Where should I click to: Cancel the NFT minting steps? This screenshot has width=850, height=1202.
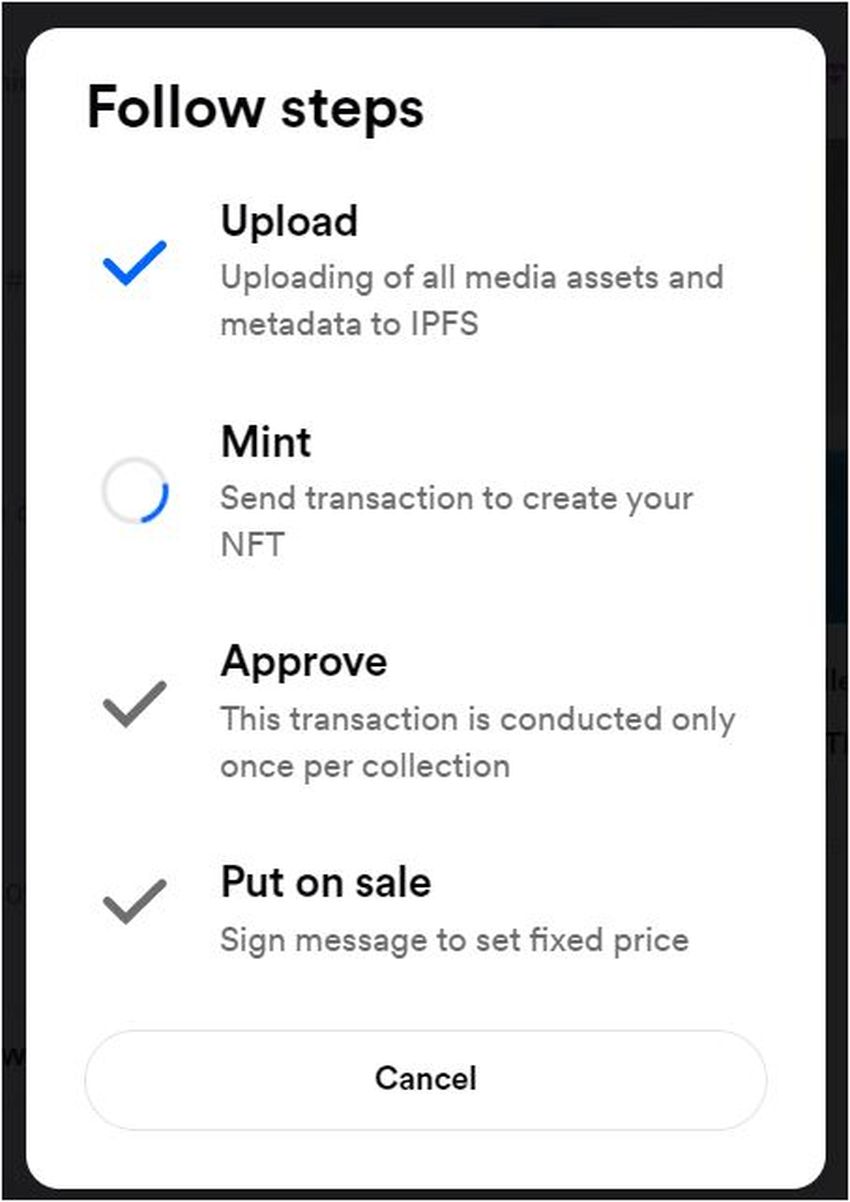tap(425, 1078)
